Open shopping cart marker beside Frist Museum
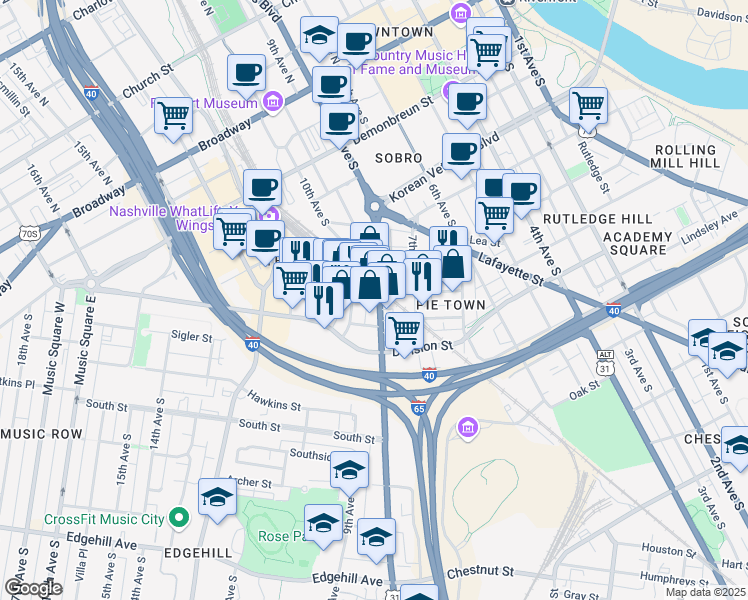748x600 pixels. pyautogui.click(x=174, y=115)
